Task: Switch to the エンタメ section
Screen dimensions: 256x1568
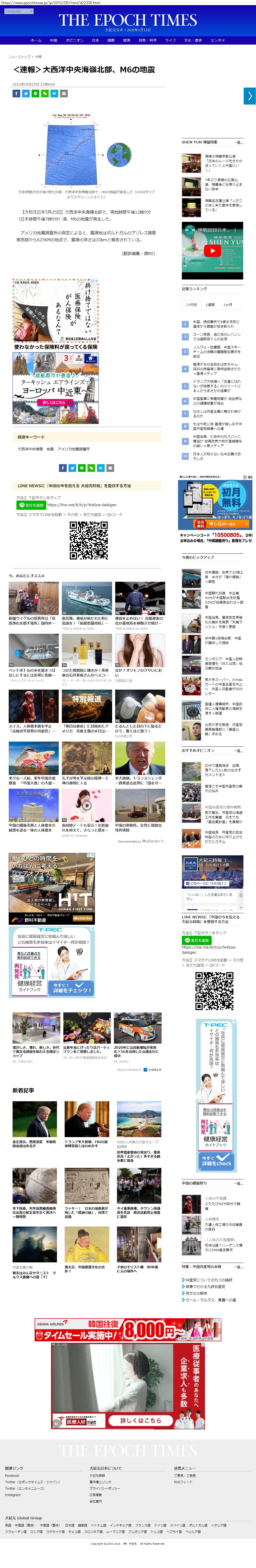Action: click(218, 40)
